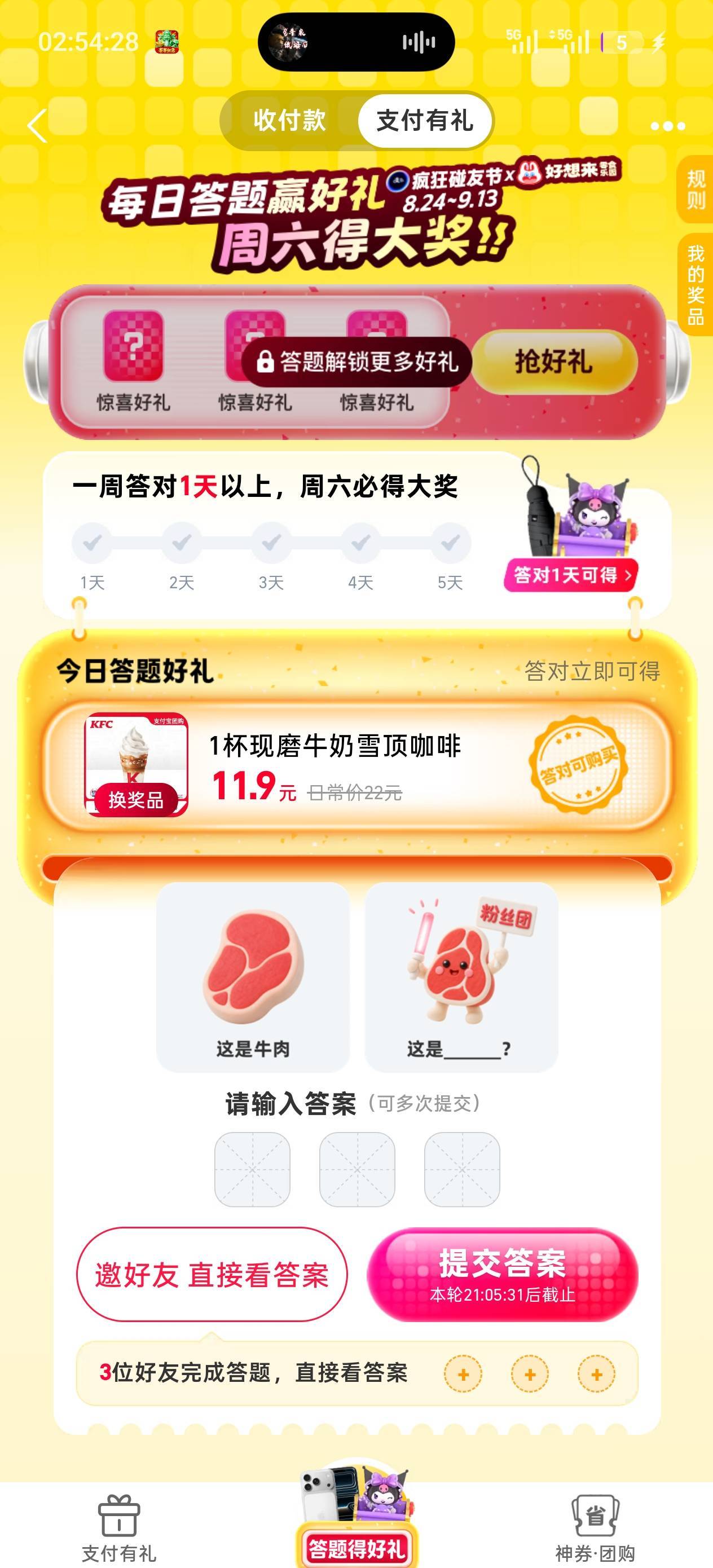Go back with the top-left arrow
The image size is (713, 1568).
click(x=37, y=126)
